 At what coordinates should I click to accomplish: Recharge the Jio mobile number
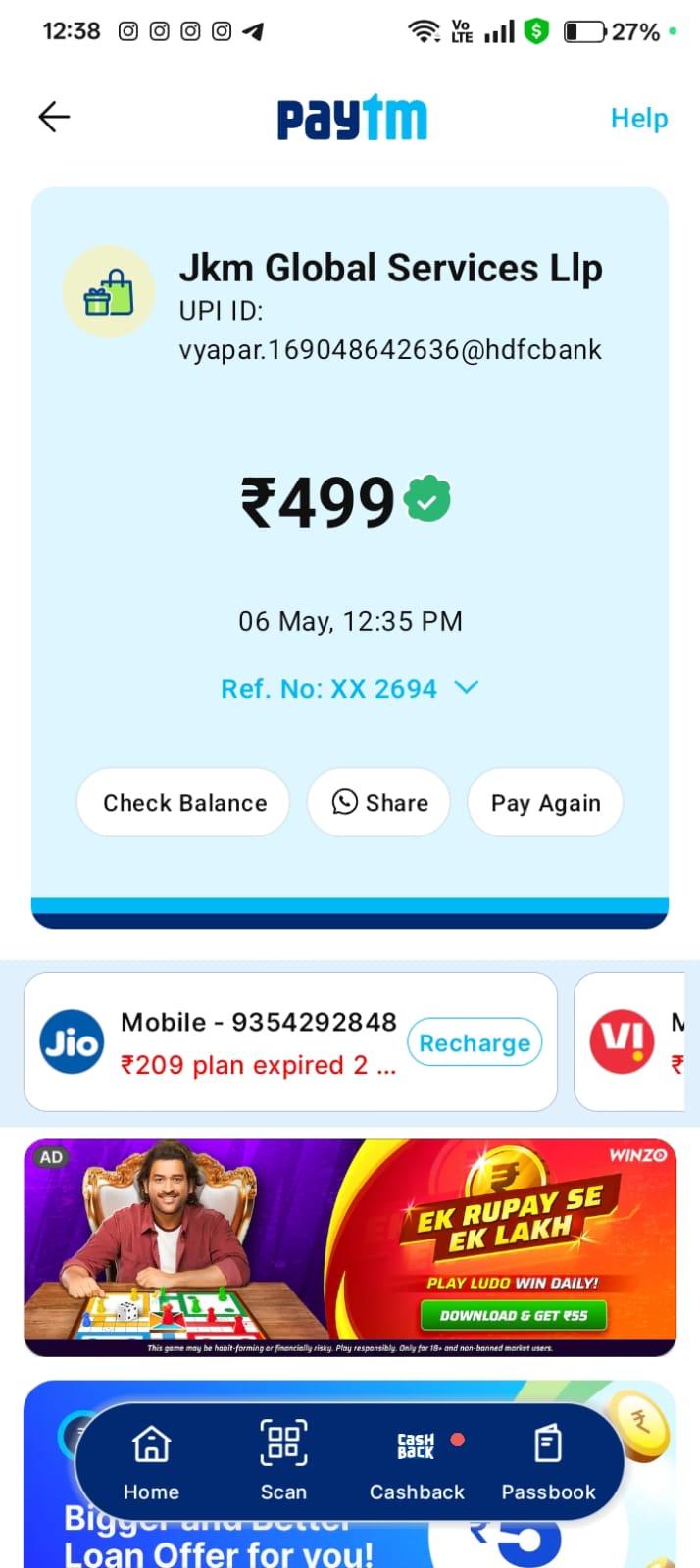(475, 1042)
